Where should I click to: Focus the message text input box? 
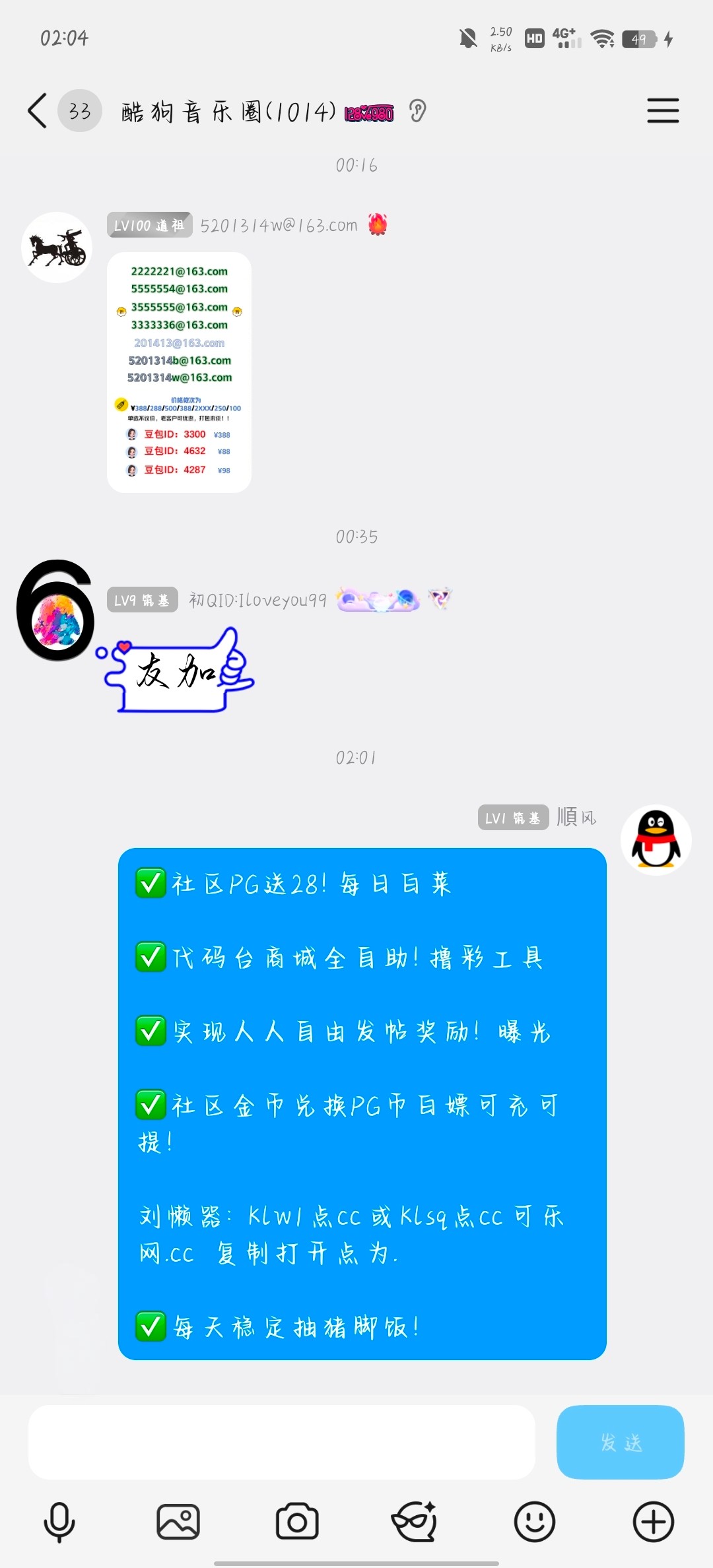[281, 1442]
